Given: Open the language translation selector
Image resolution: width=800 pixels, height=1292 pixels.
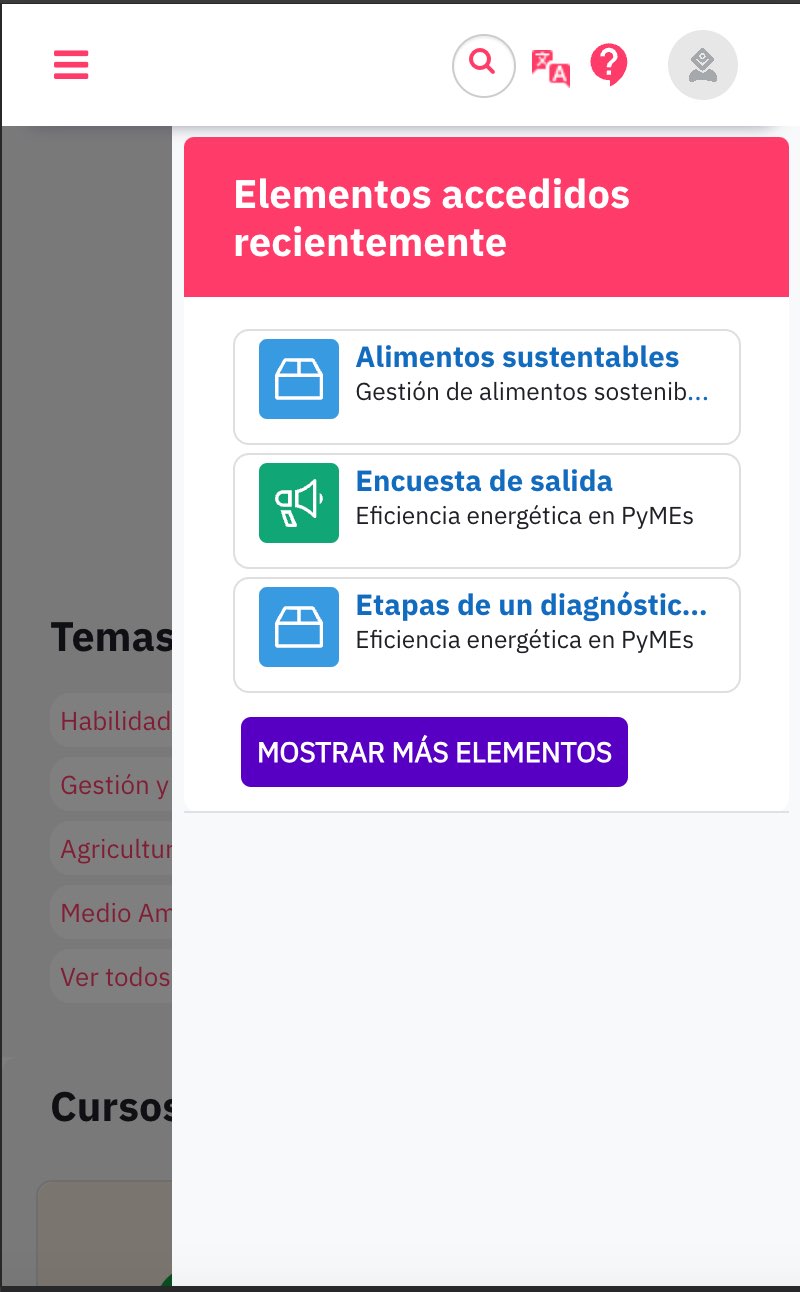Looking at the screenshot, I should pos(550,67).
